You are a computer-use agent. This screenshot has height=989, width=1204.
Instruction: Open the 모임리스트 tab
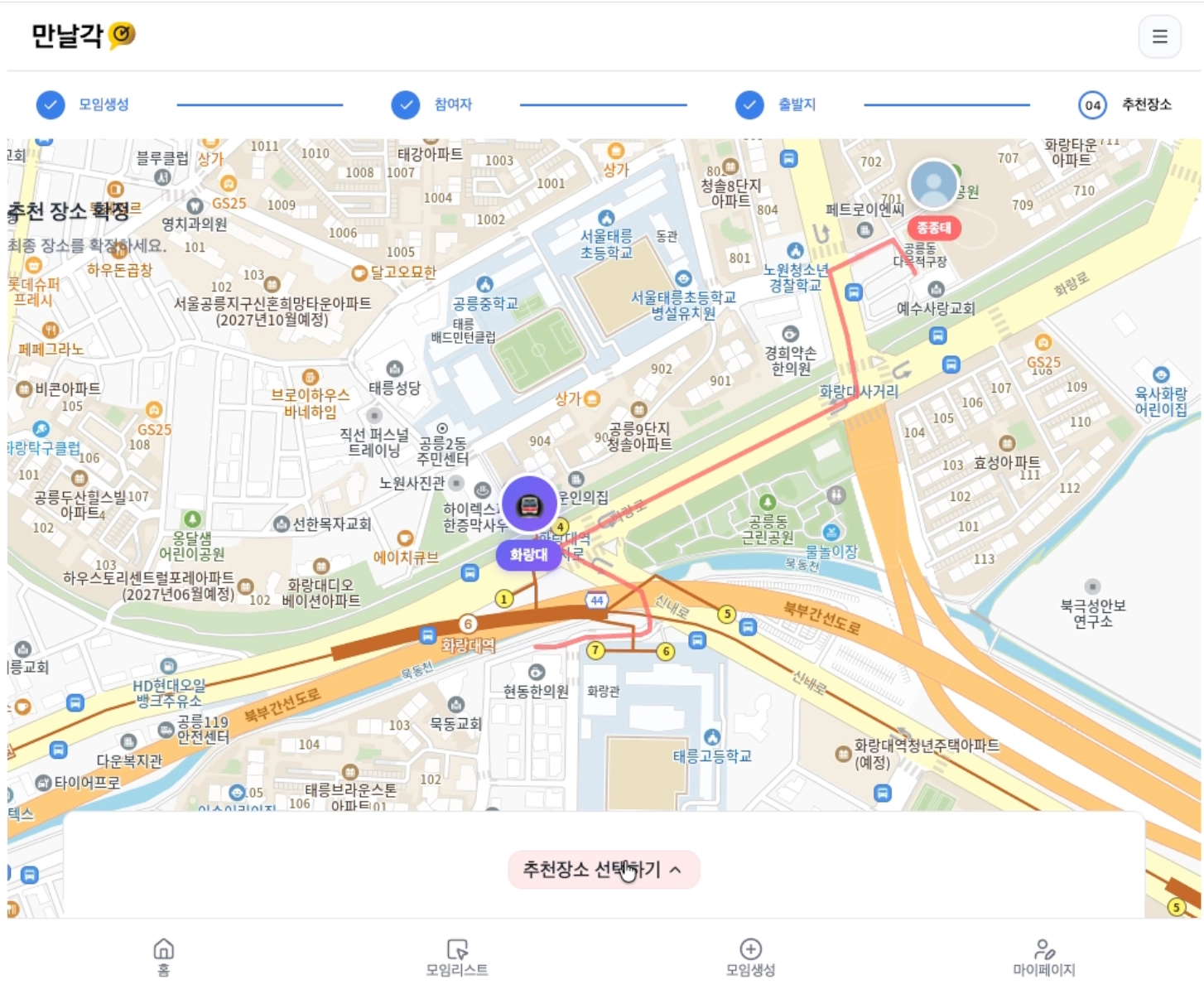click(457, 957)
